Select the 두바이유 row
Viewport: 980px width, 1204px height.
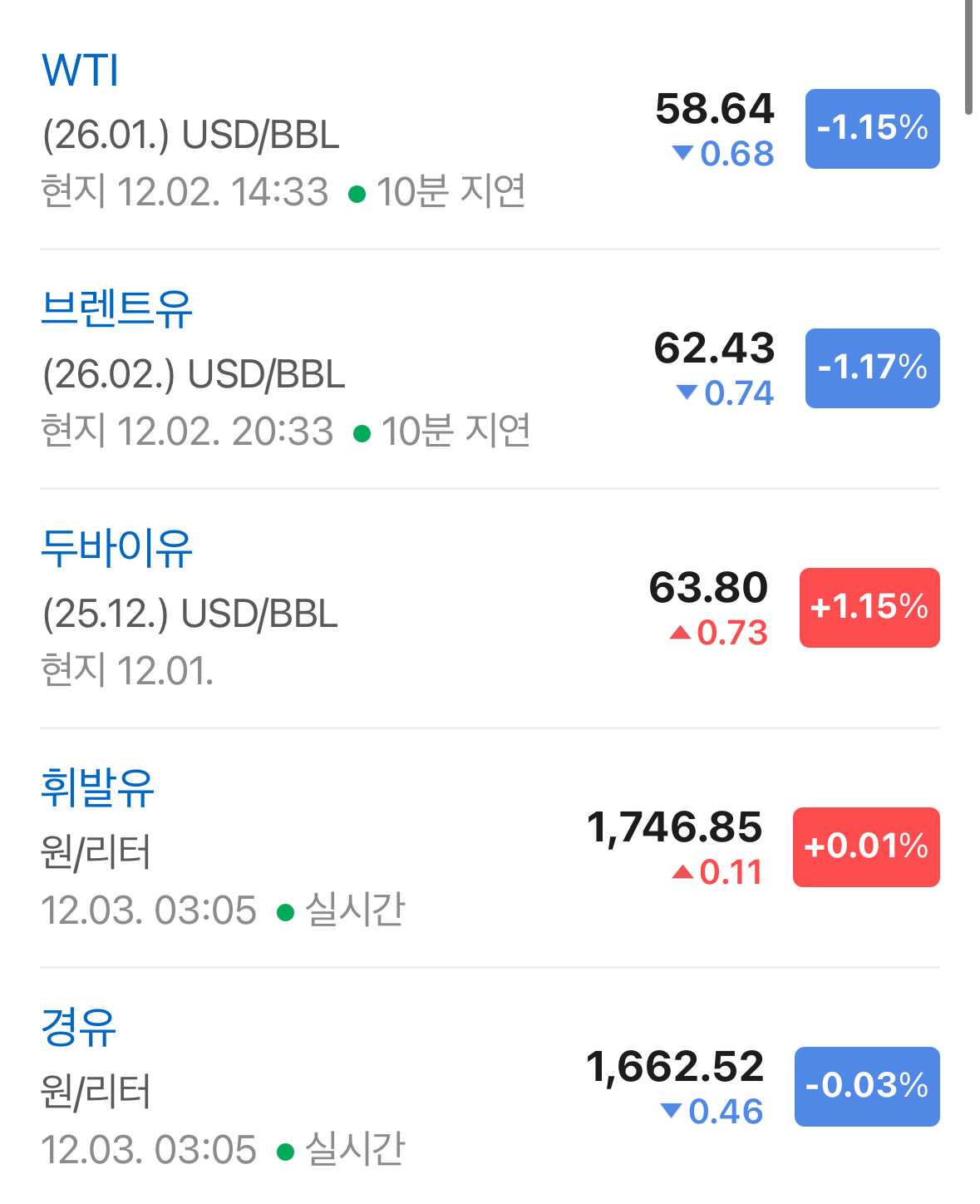click(x=116, y=549)
